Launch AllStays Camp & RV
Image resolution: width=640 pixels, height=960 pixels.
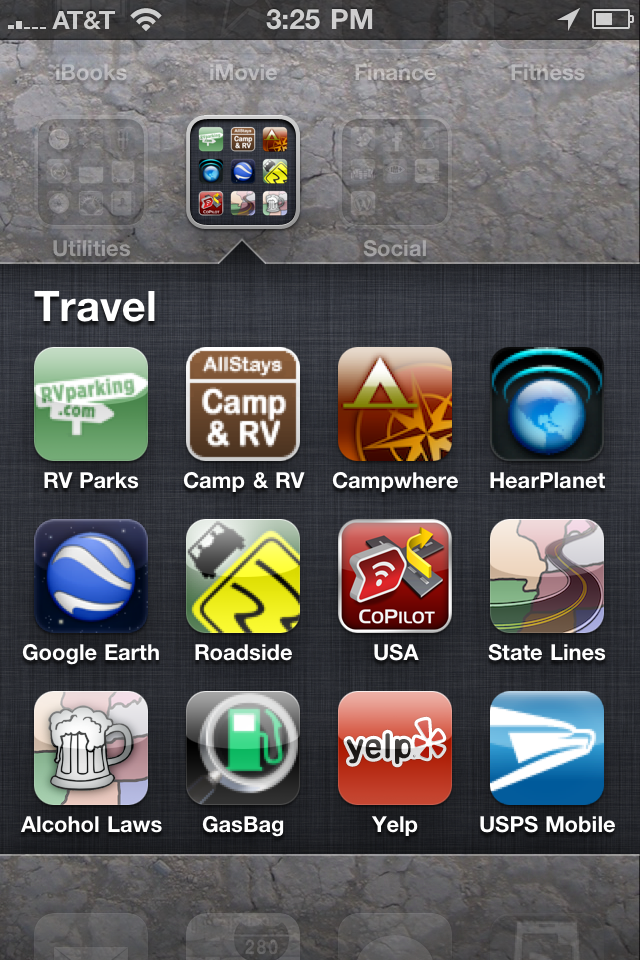click(243, 404)
